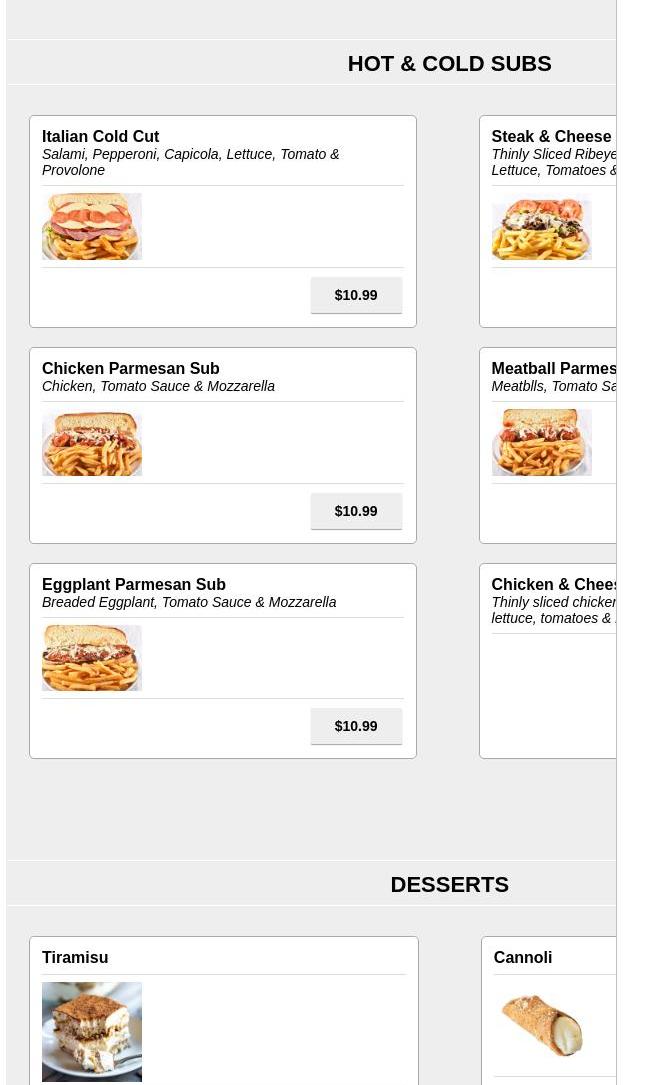
Task: Open the Chicken Parmesan Sub picture
Action: point(92,442)
